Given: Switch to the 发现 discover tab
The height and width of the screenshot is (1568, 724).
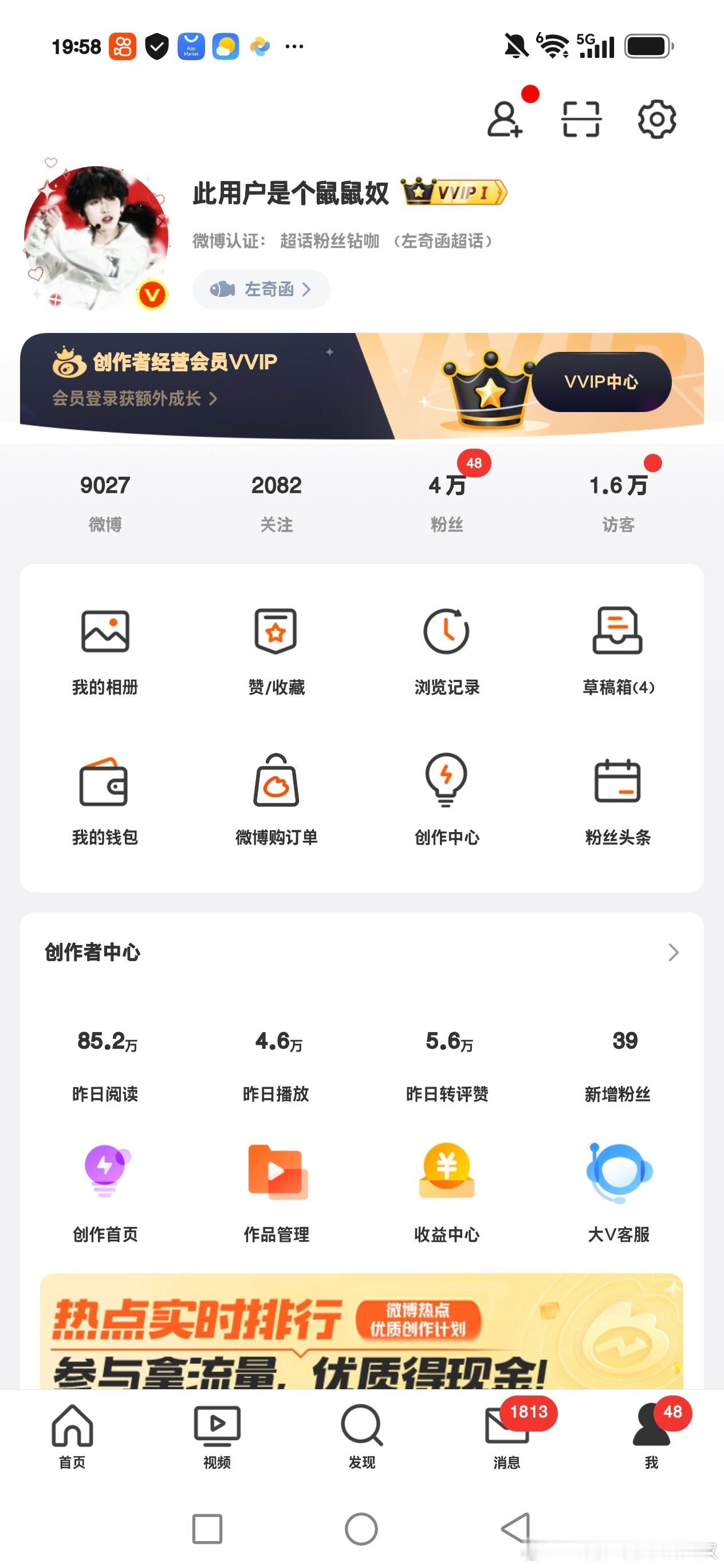Looking at the screenshot, I should (362, 1437).
